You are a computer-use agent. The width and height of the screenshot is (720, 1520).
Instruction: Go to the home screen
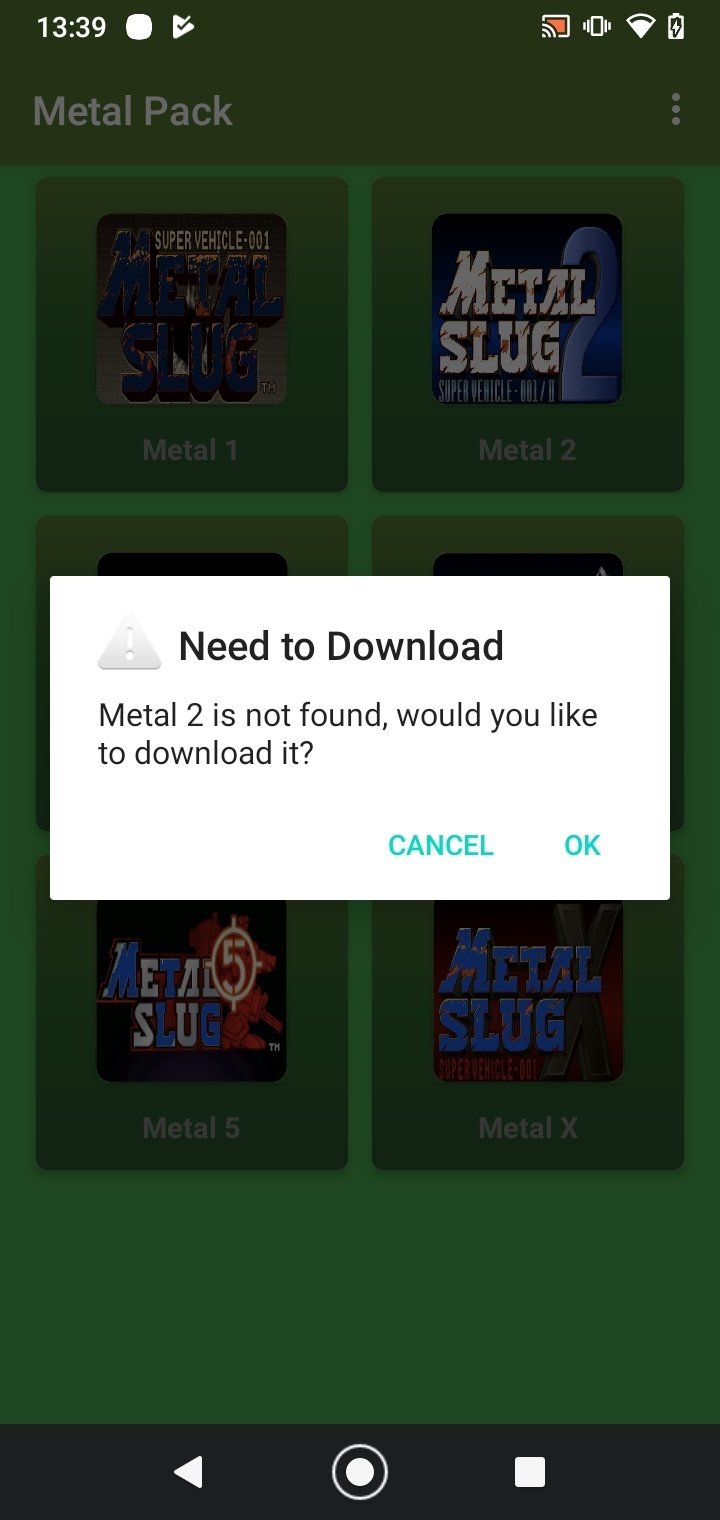pos(360,1472)
